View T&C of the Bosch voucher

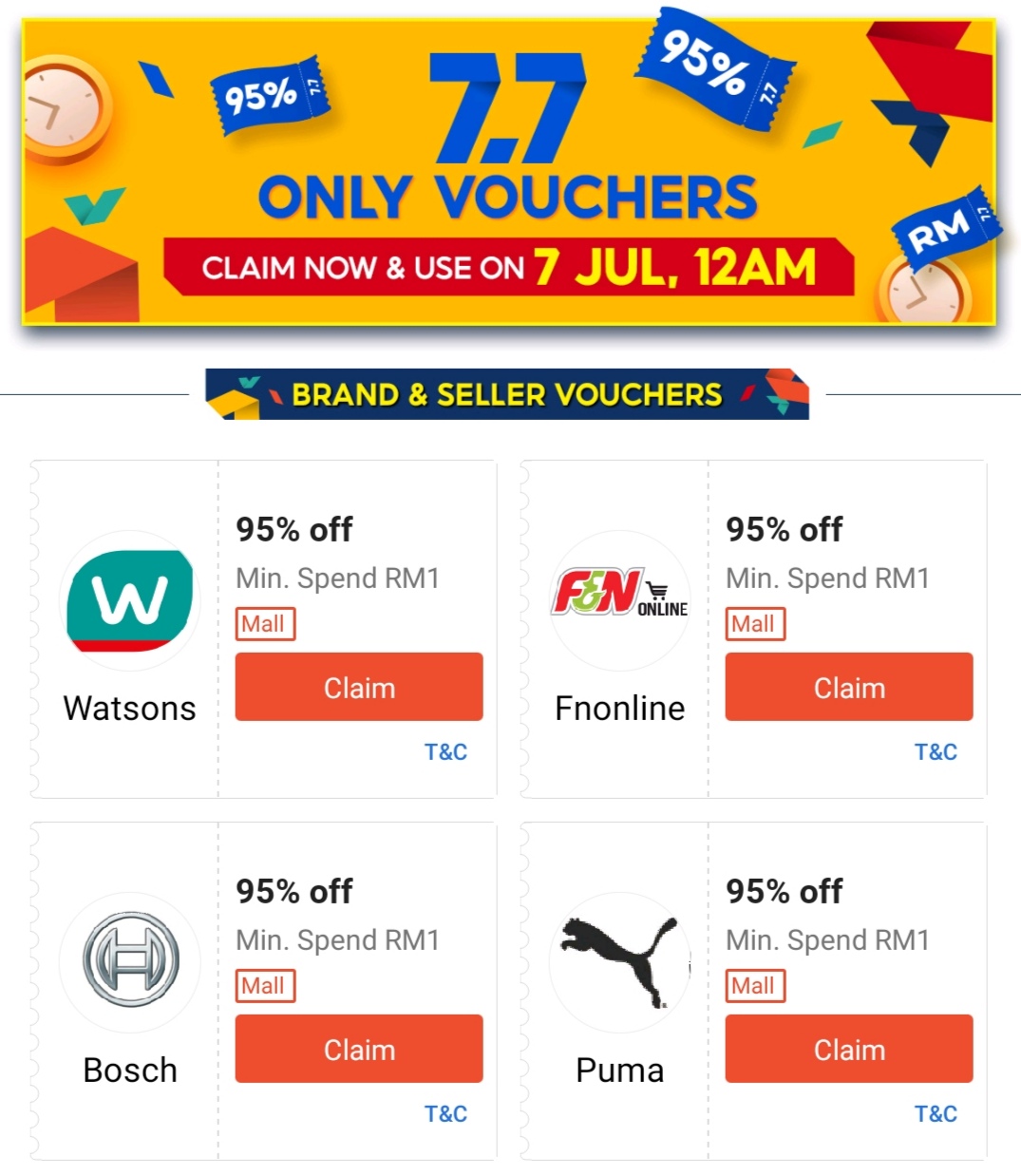445,1113
